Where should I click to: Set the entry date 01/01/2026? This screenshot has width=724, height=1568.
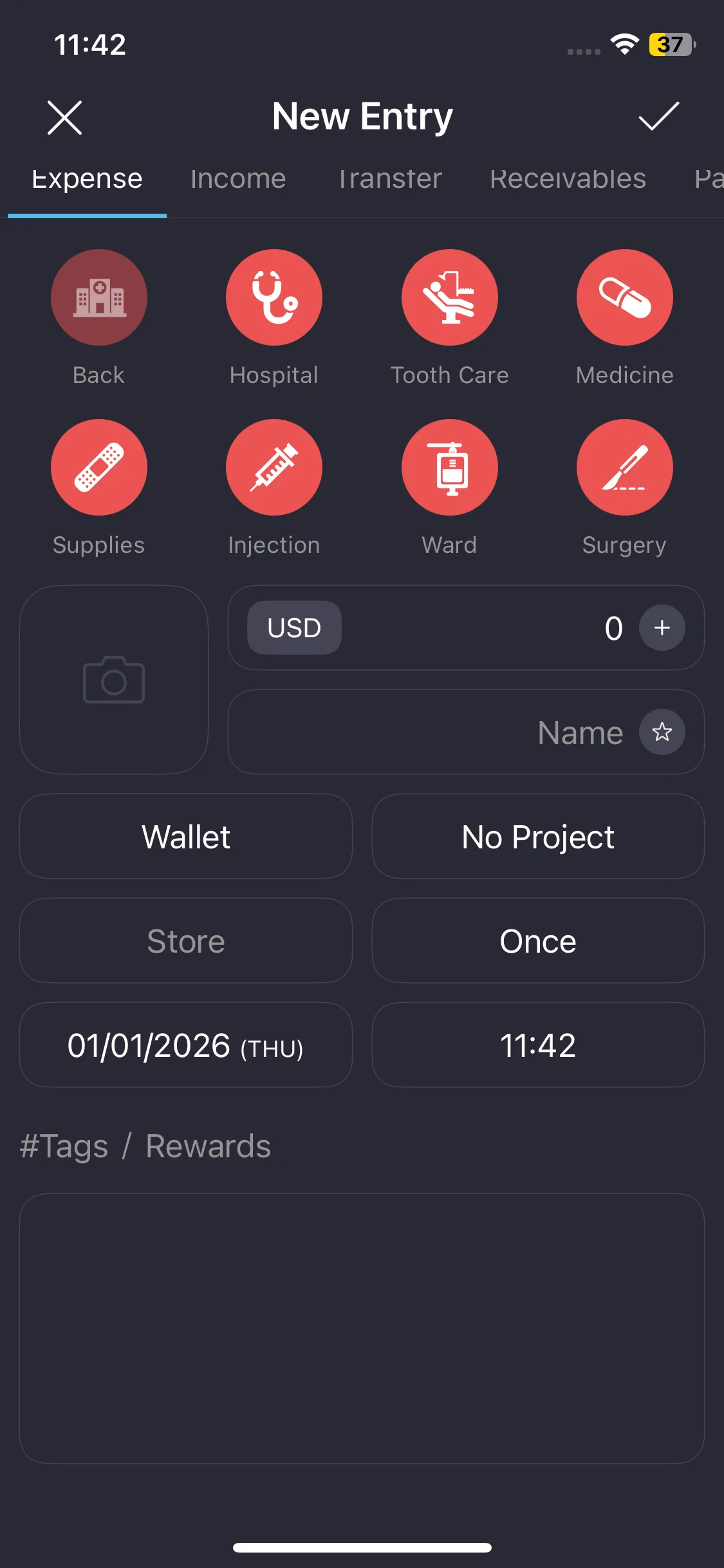tap(186, 1045)
